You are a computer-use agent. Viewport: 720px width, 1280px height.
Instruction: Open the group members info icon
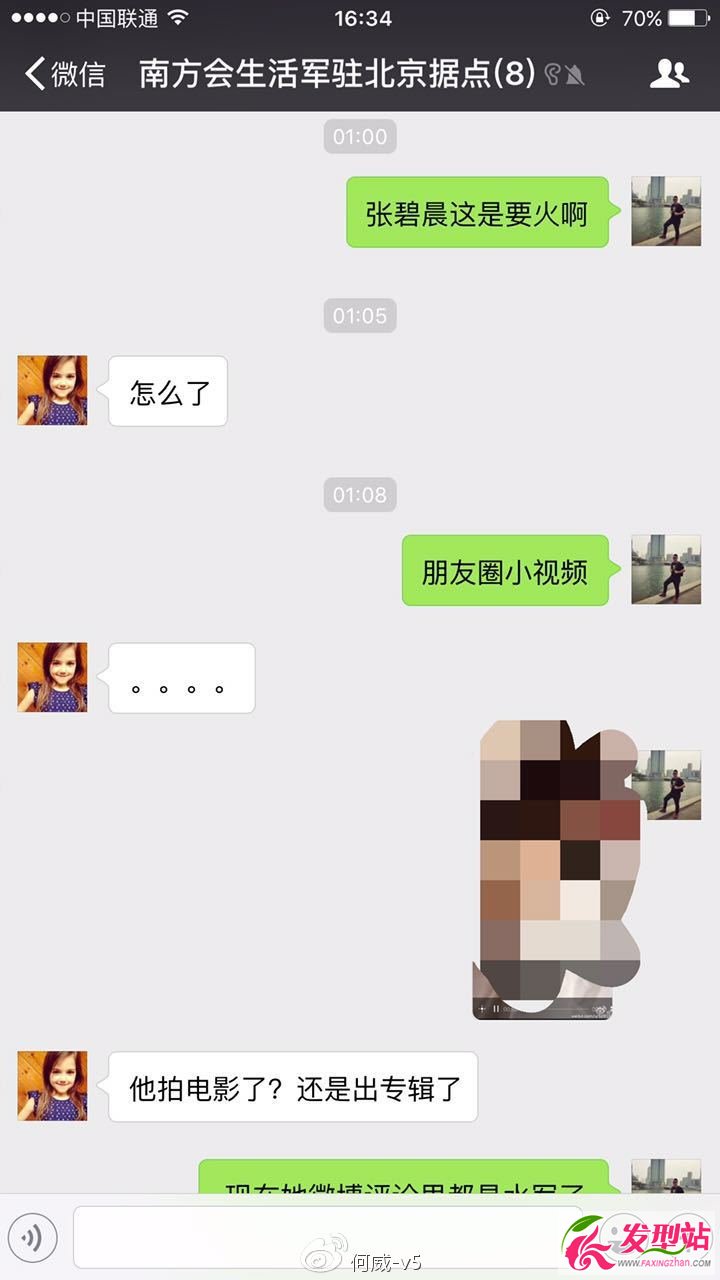tap(669, 74)
